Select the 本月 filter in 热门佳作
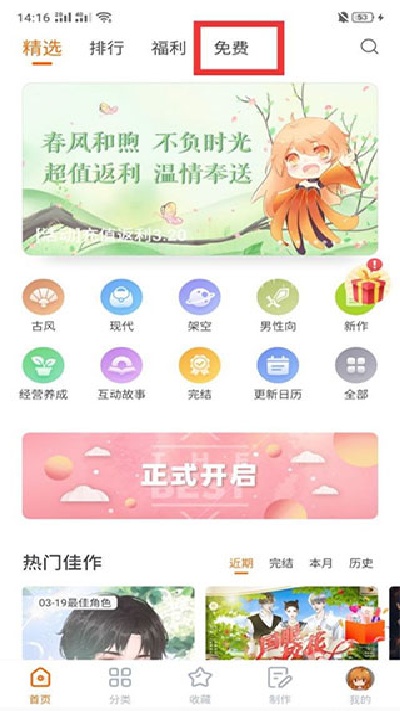Viewport: 400px width, 711px height. [321, 564]
